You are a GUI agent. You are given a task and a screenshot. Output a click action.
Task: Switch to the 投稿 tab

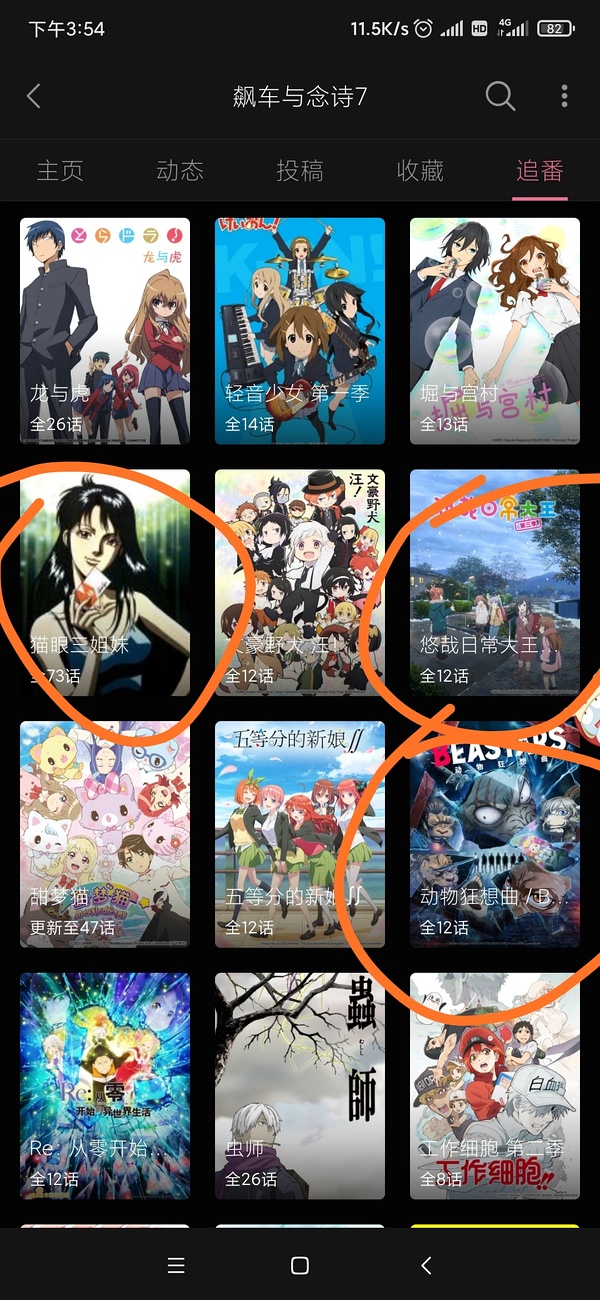click(x=300, y=170)
